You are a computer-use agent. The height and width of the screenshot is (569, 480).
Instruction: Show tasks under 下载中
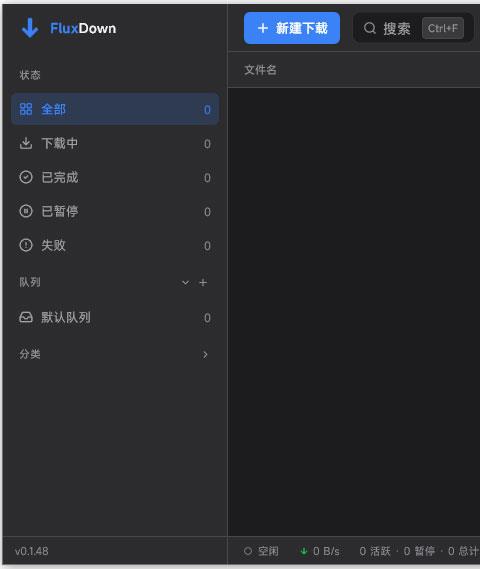[x=115, y=143]
